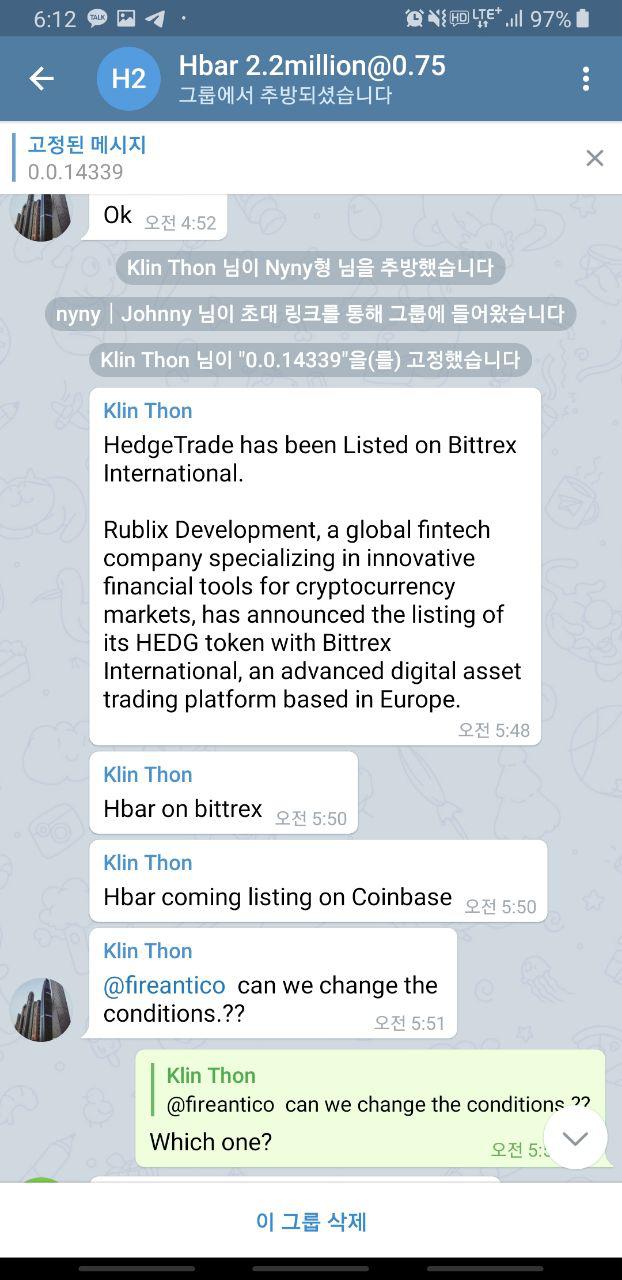Tap the @fireantico mention in Klin Thon's message
The image size is (622, 1280).
(165, 985)
